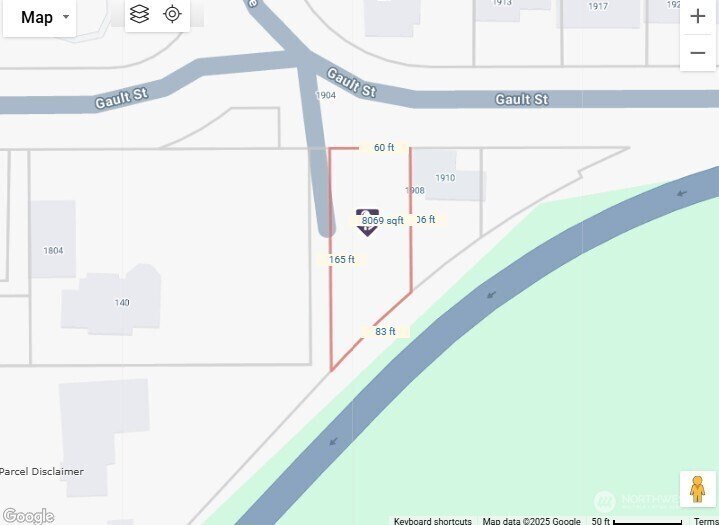Open the map Terms link
719x525 pixels.
(706, 520)
